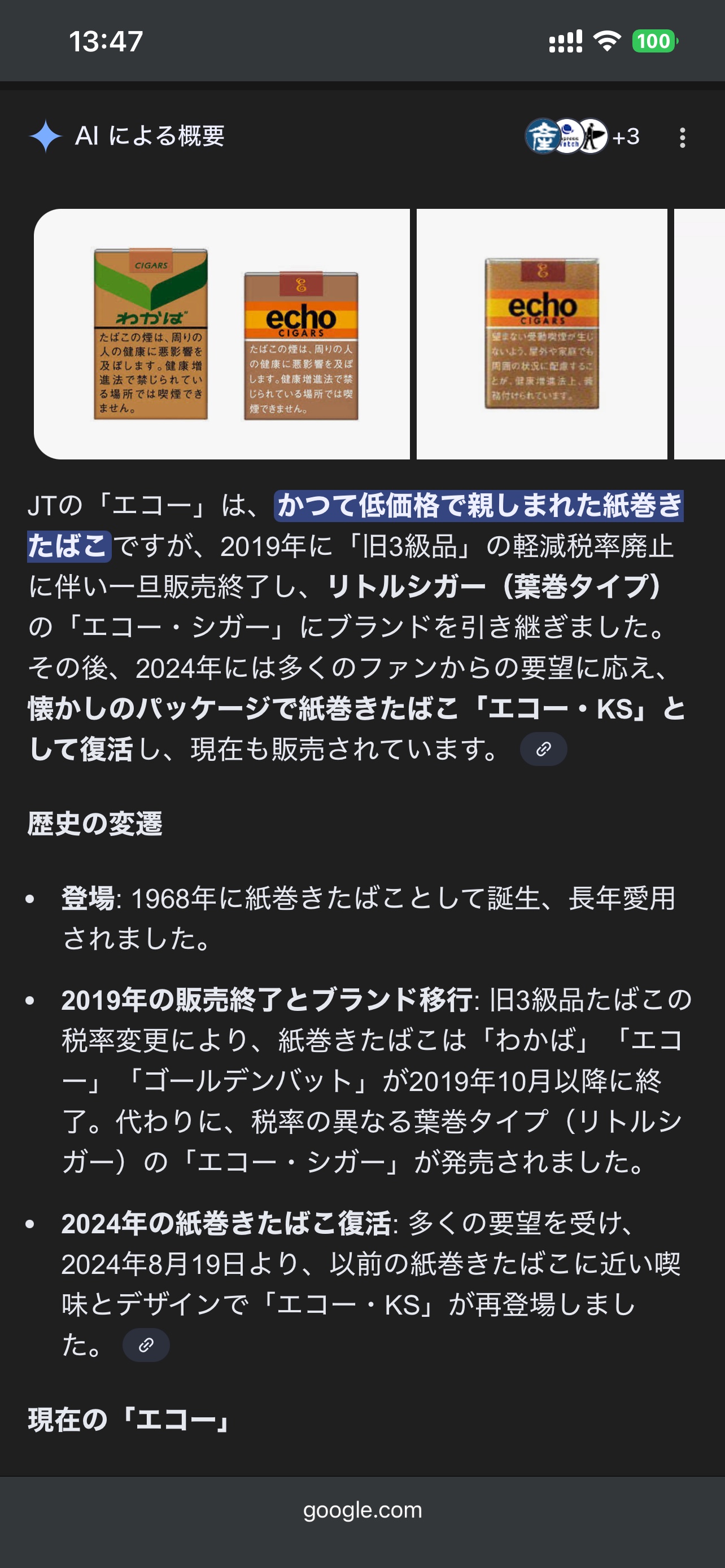Open source link after the summary paragraph

543,748
